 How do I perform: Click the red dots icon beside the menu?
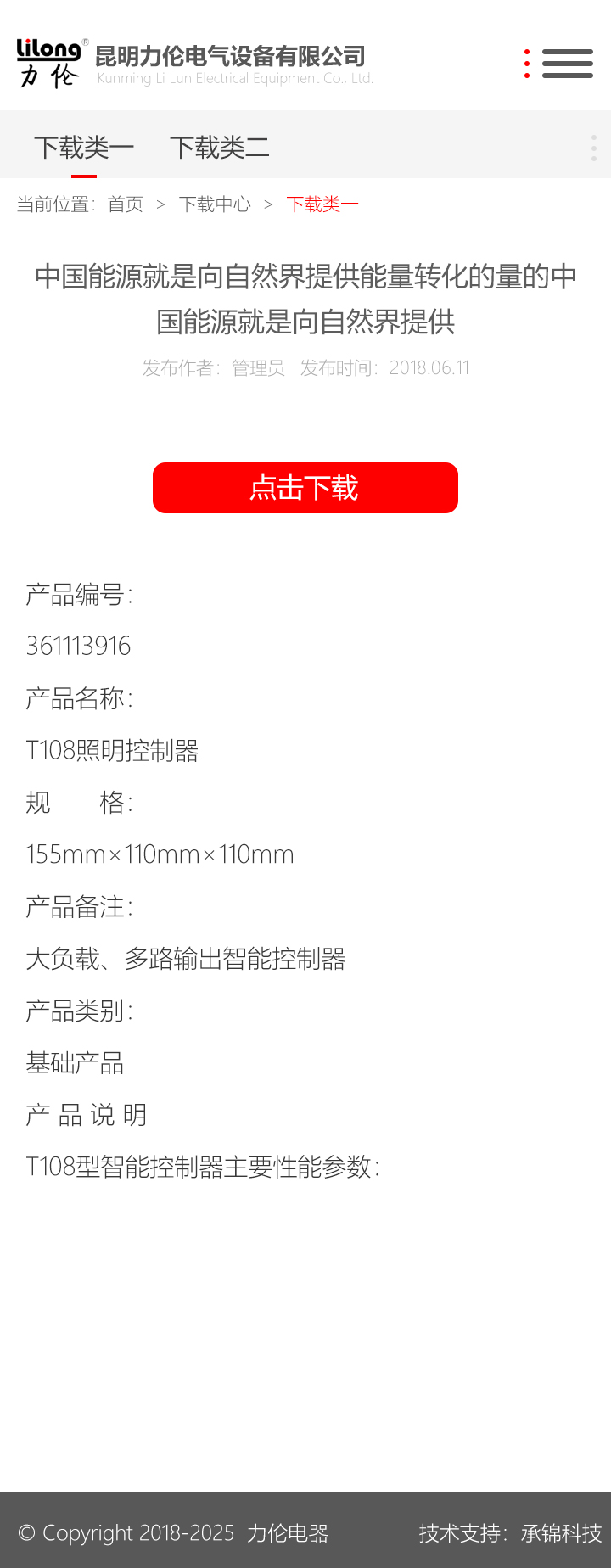(x=526, y=63)
